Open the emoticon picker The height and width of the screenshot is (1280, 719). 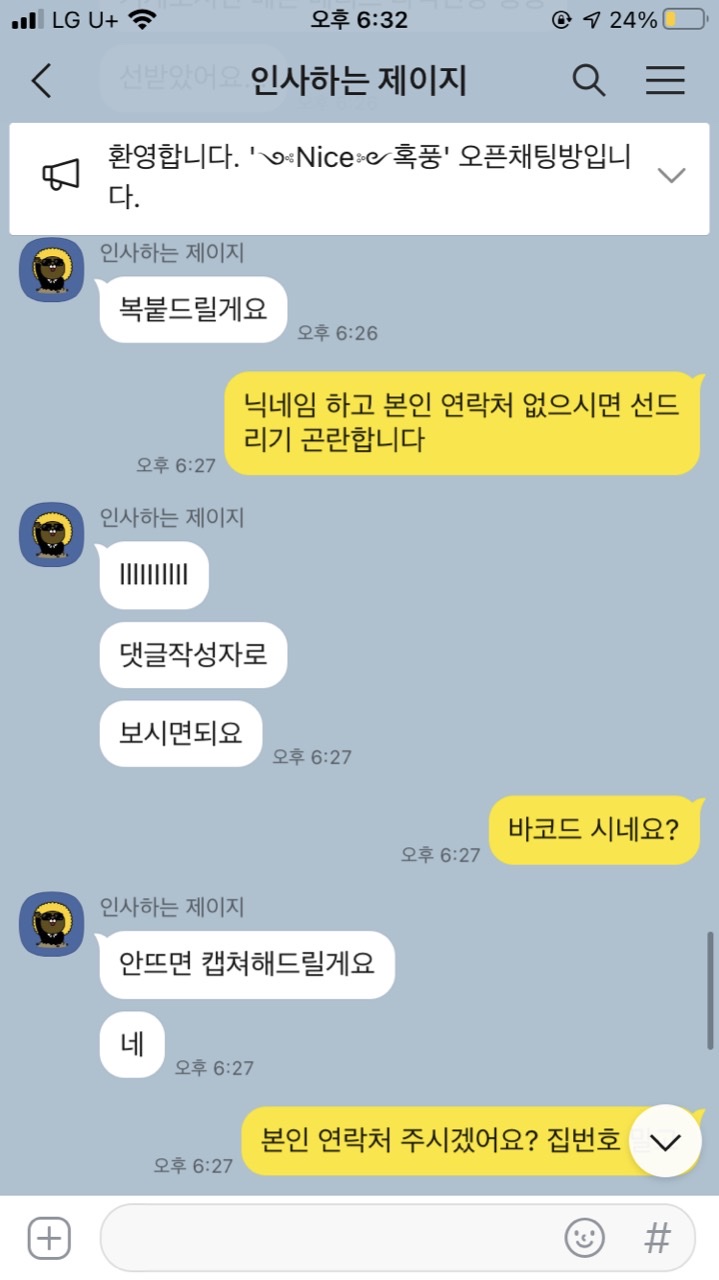(x=584, y=1238)
